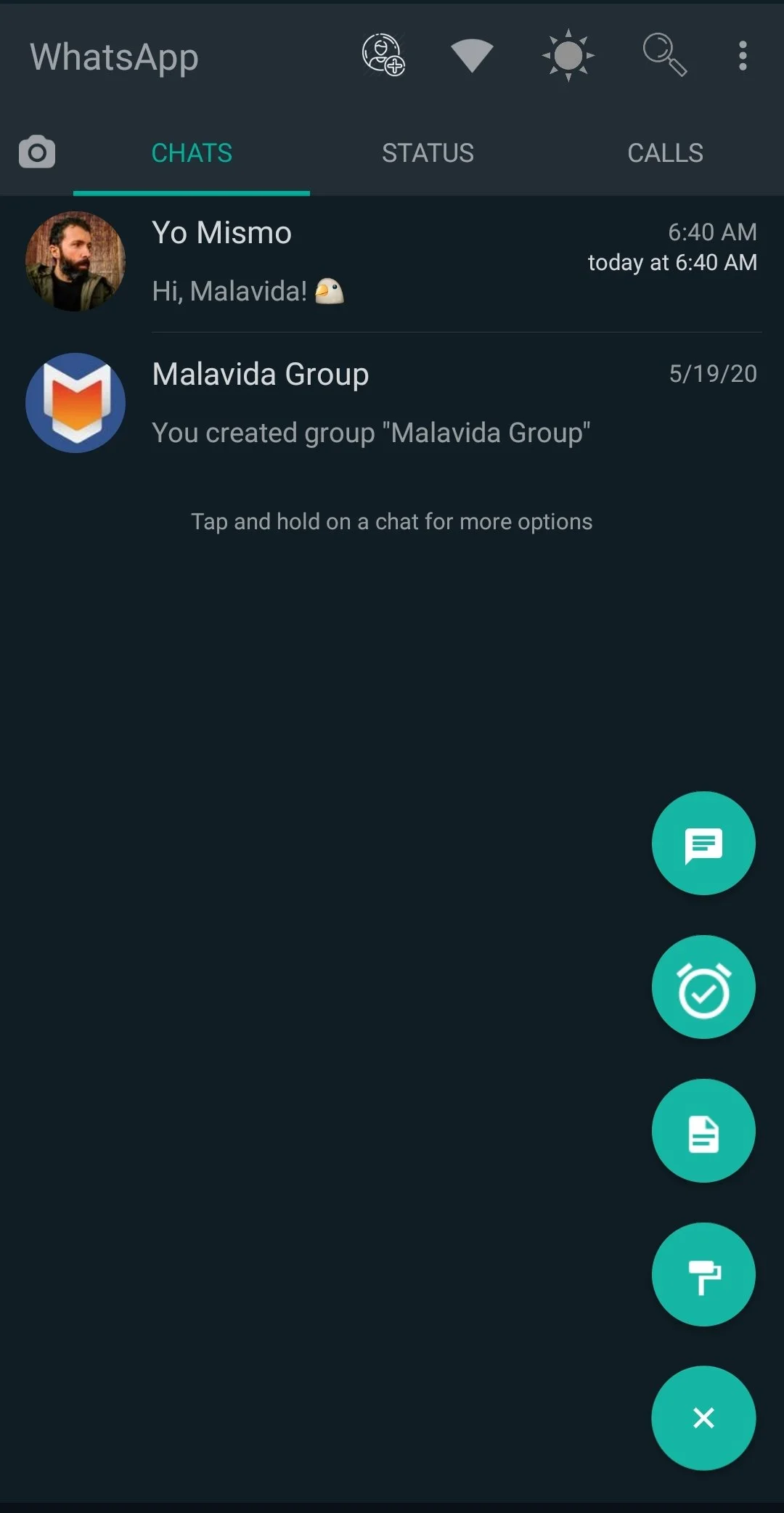The width and height of the screenshot is (784, 1513).
Task: Tap the Malavida Group avatar
Action: tap(75, 403)
